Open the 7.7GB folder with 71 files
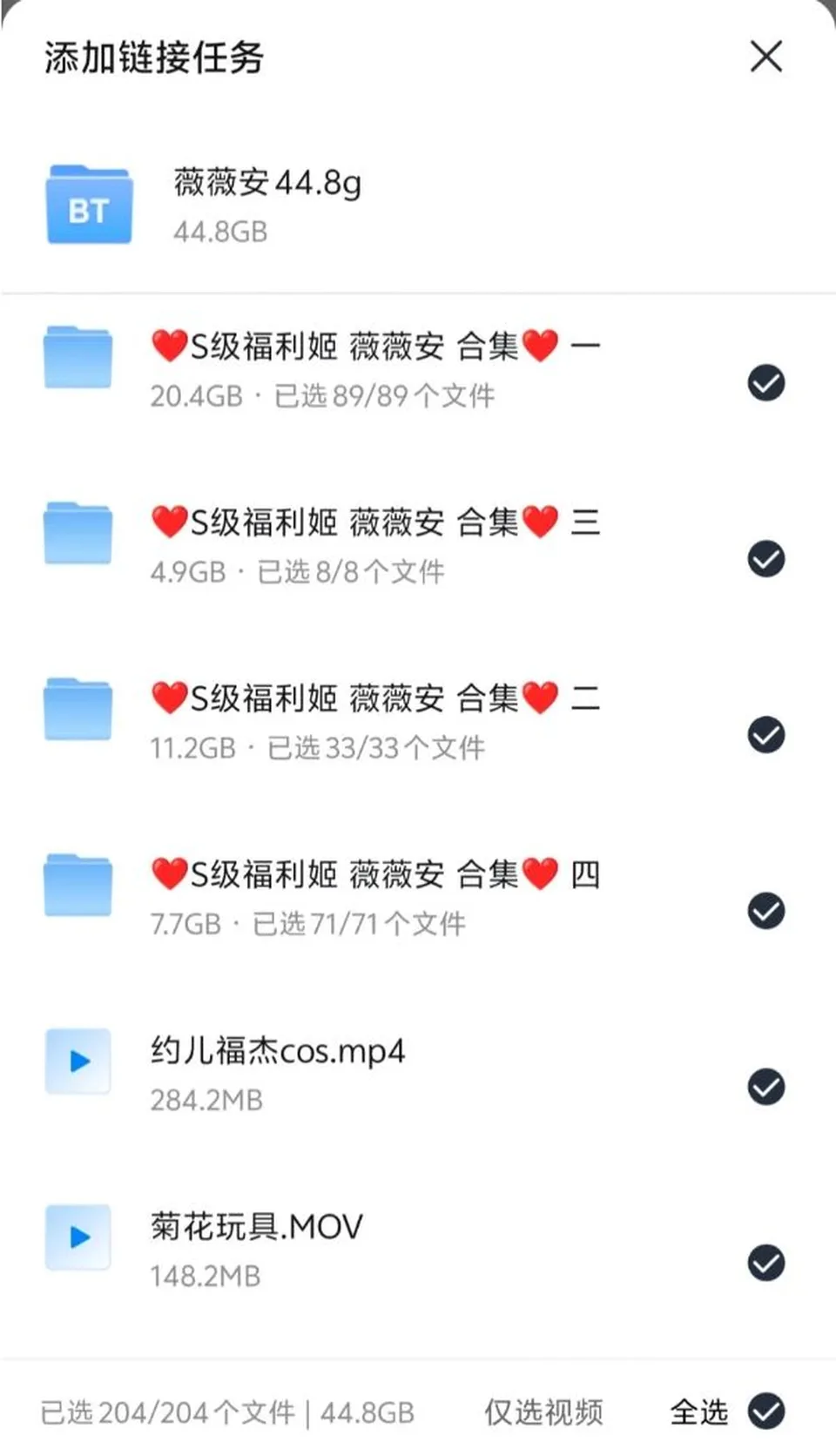The image size is (836, 1456). pos(374,897)
